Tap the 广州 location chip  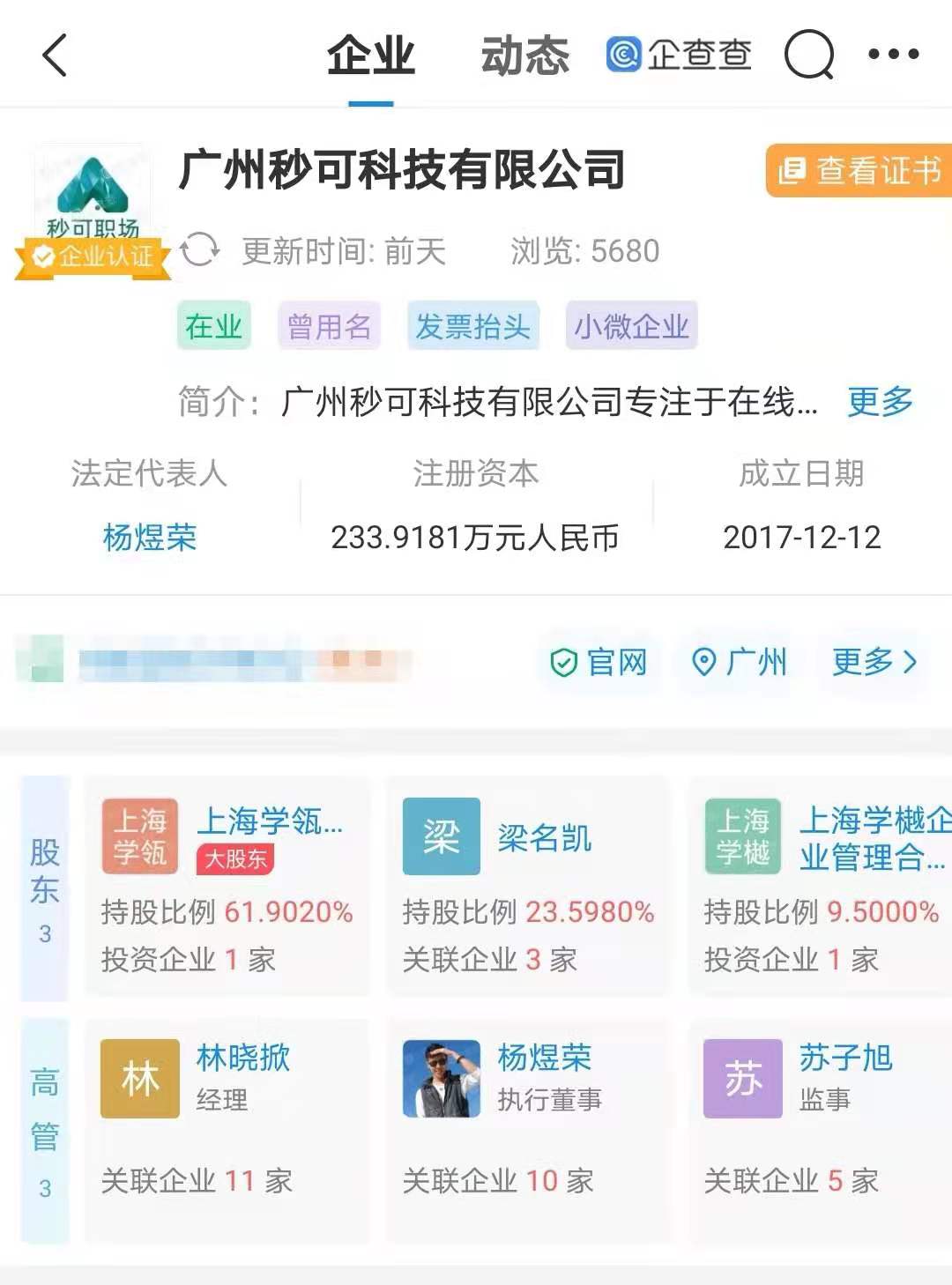point(740,662)
